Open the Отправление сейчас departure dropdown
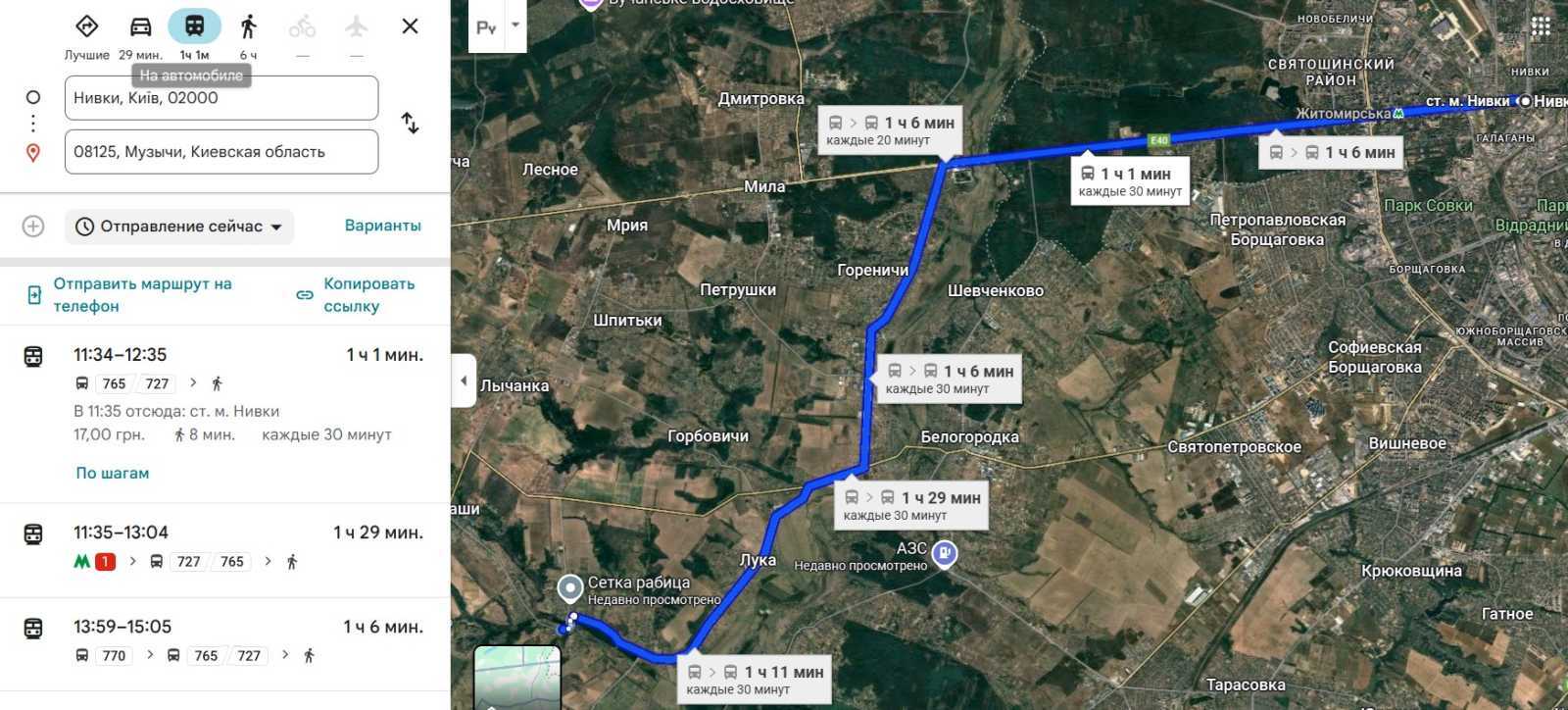 tap(180, 227)
